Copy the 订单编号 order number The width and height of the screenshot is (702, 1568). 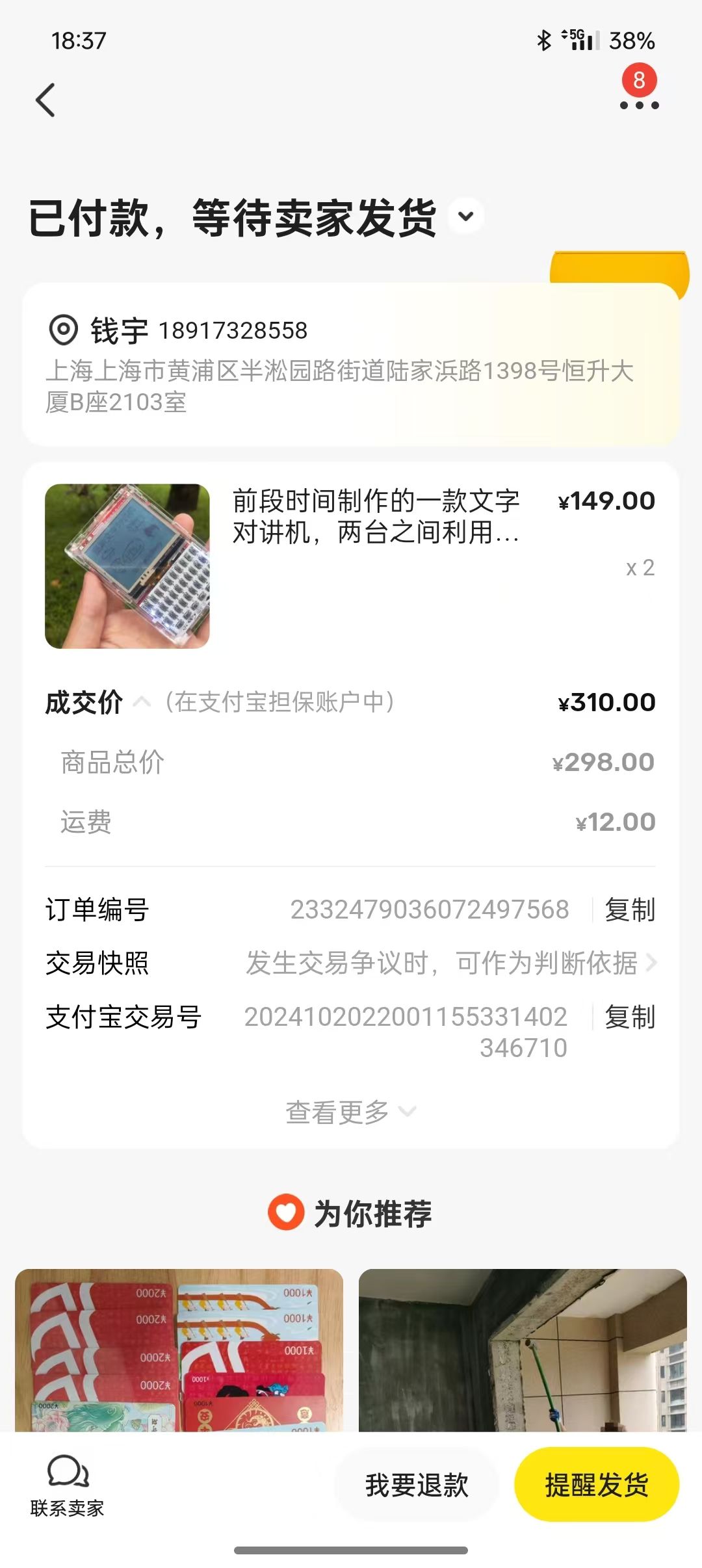629,909
